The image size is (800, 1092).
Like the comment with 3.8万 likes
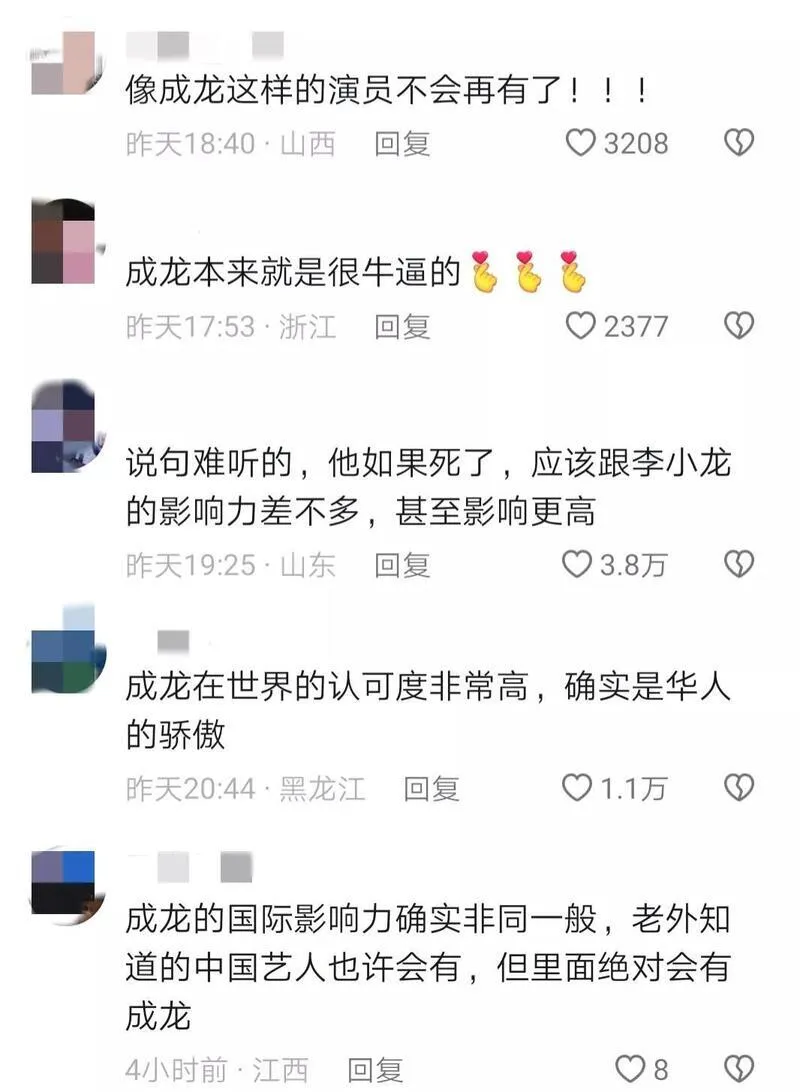[x=577, y=565]
